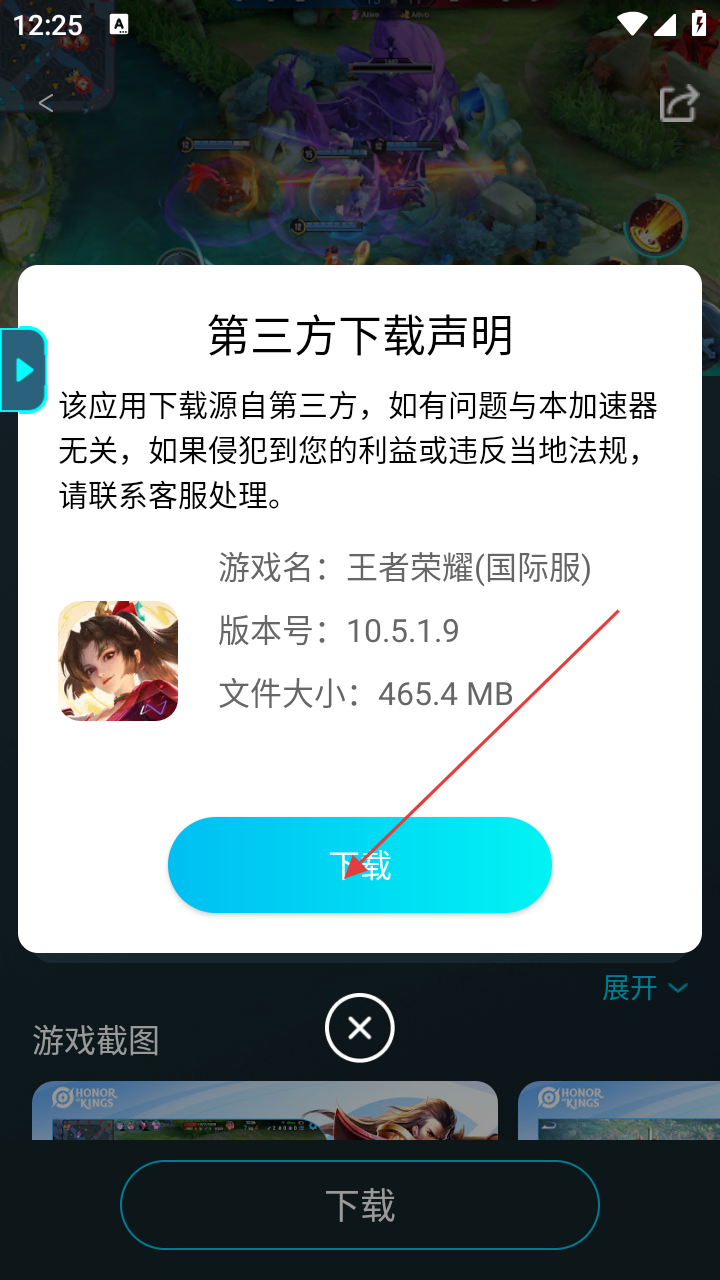The height and width of the screenshot is (1280, 720).
Task: Share this game page
Action: point(678,103)
